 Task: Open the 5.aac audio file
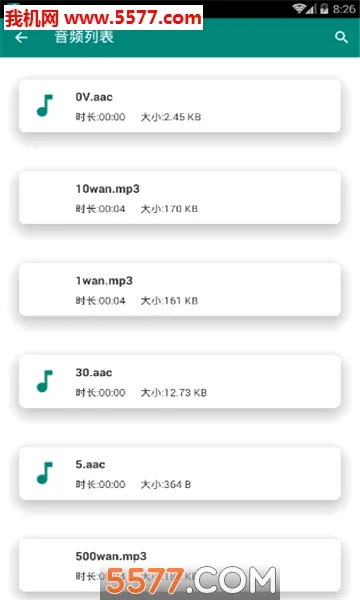pyautogui.click(x=180, y=473)
